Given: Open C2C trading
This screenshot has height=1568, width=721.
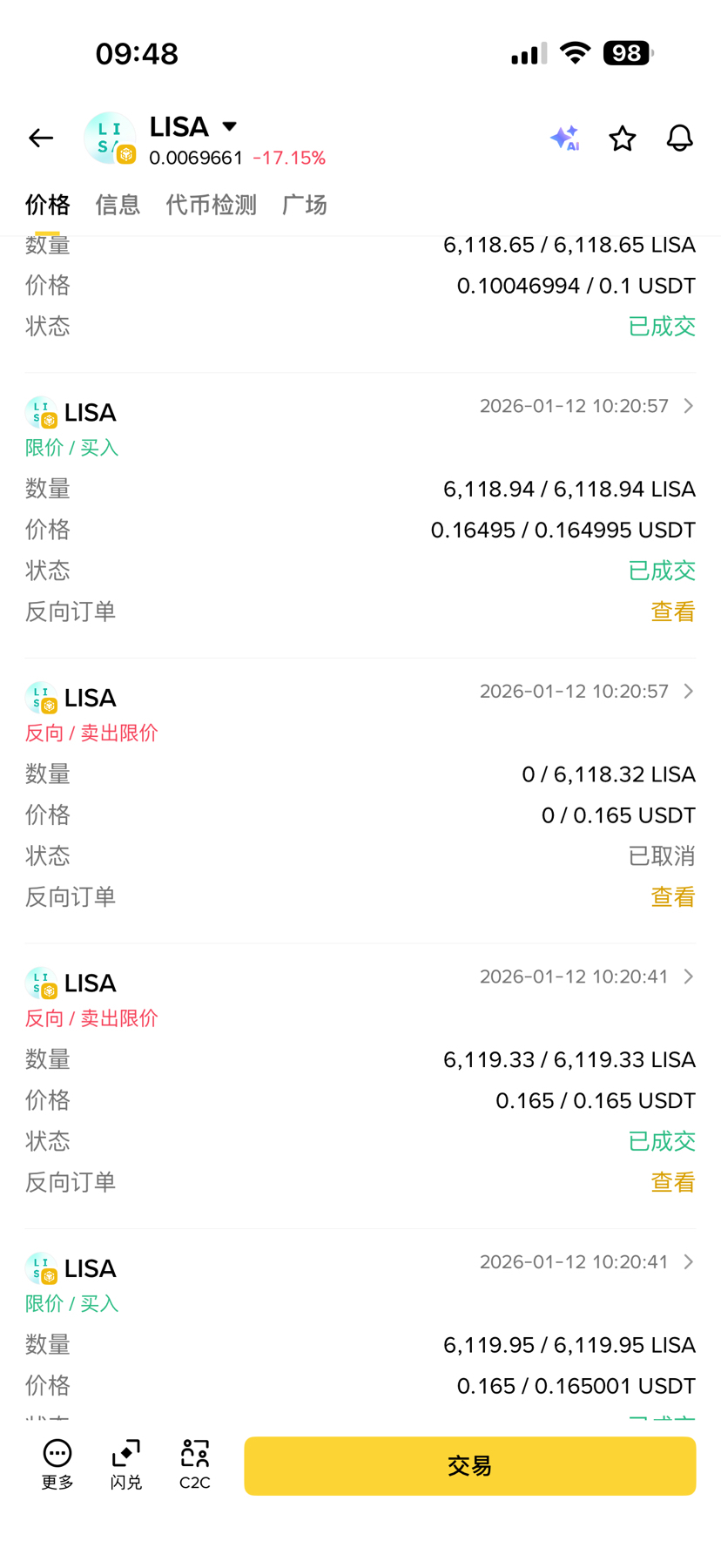Looking at the screenshot, I should (194, 1464).
